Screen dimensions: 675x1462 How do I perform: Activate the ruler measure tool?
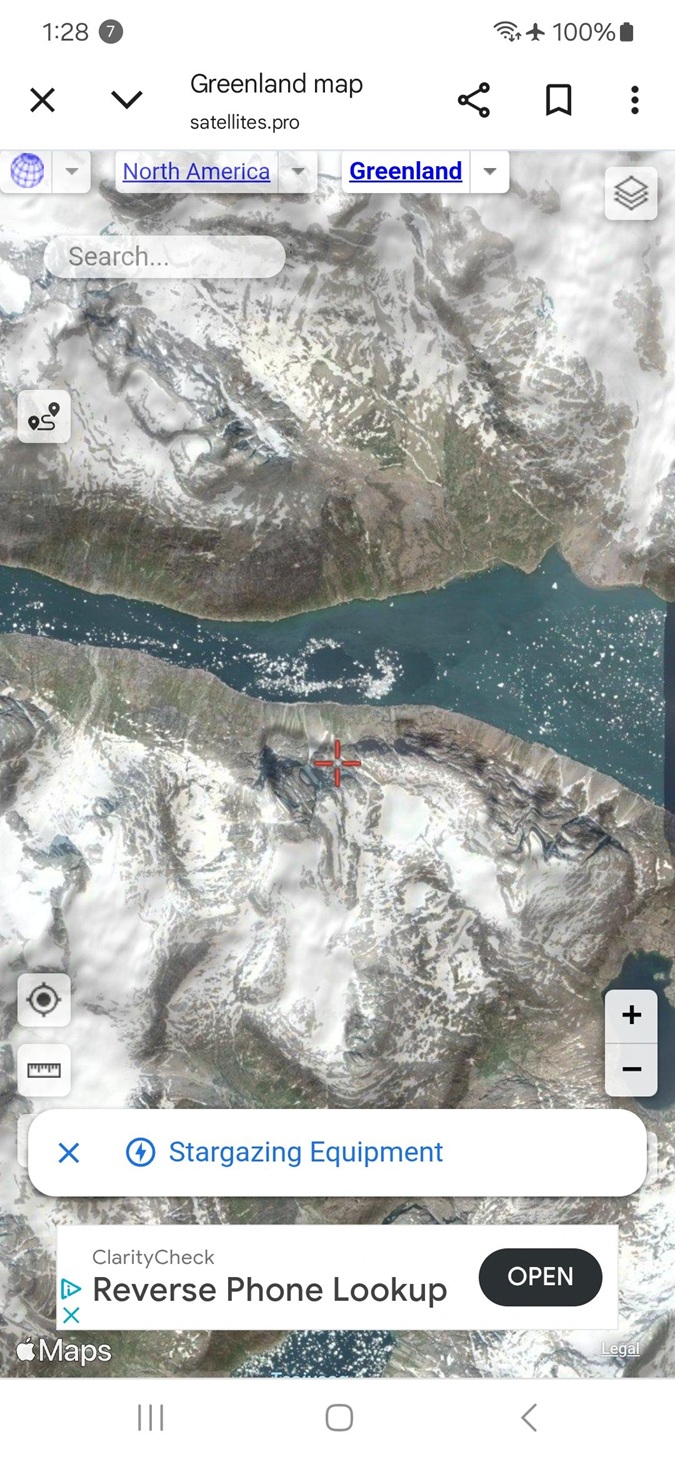(44, 1070)
